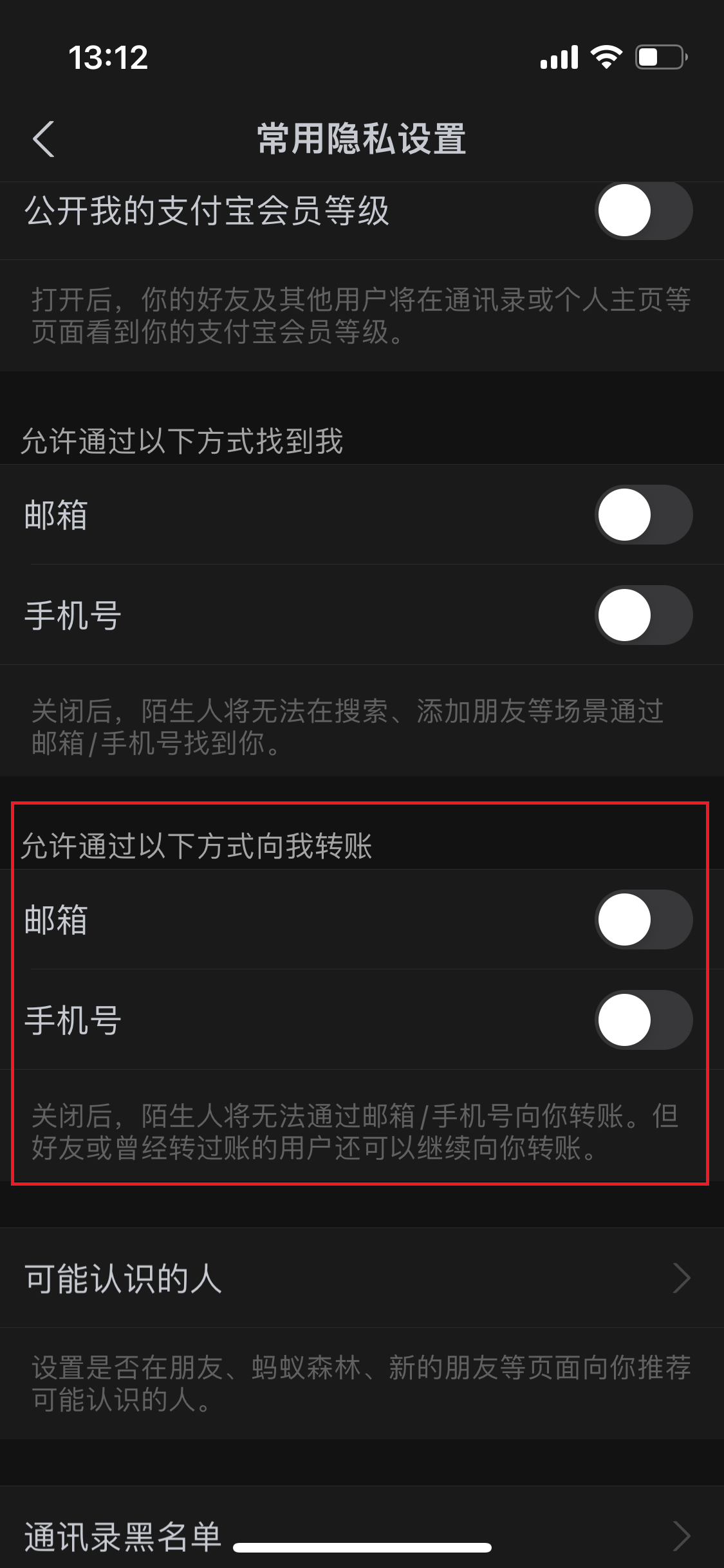Toggle 公开我的支付宝会员等级 switch
This screenshot has width=724, height=1568.
[643, 211]
